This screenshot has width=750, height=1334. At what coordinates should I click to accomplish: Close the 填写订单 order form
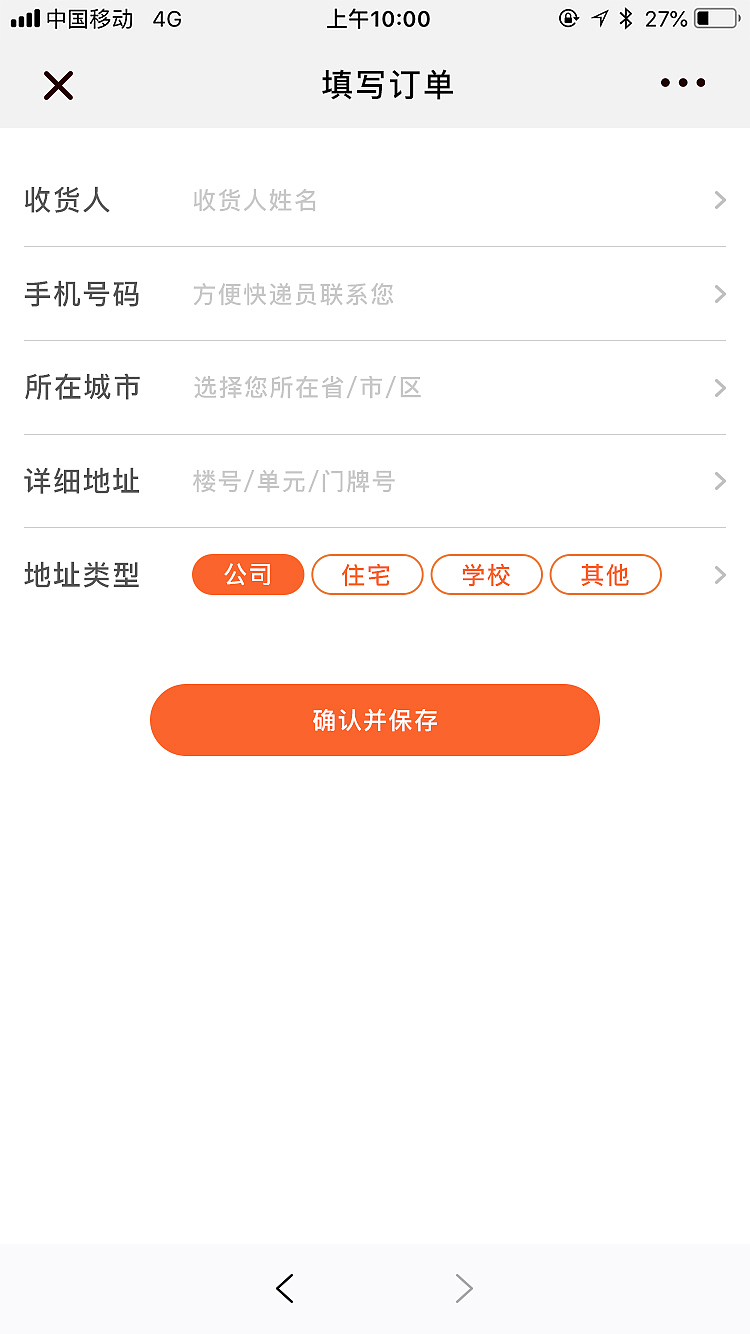(x=58, y=85)
